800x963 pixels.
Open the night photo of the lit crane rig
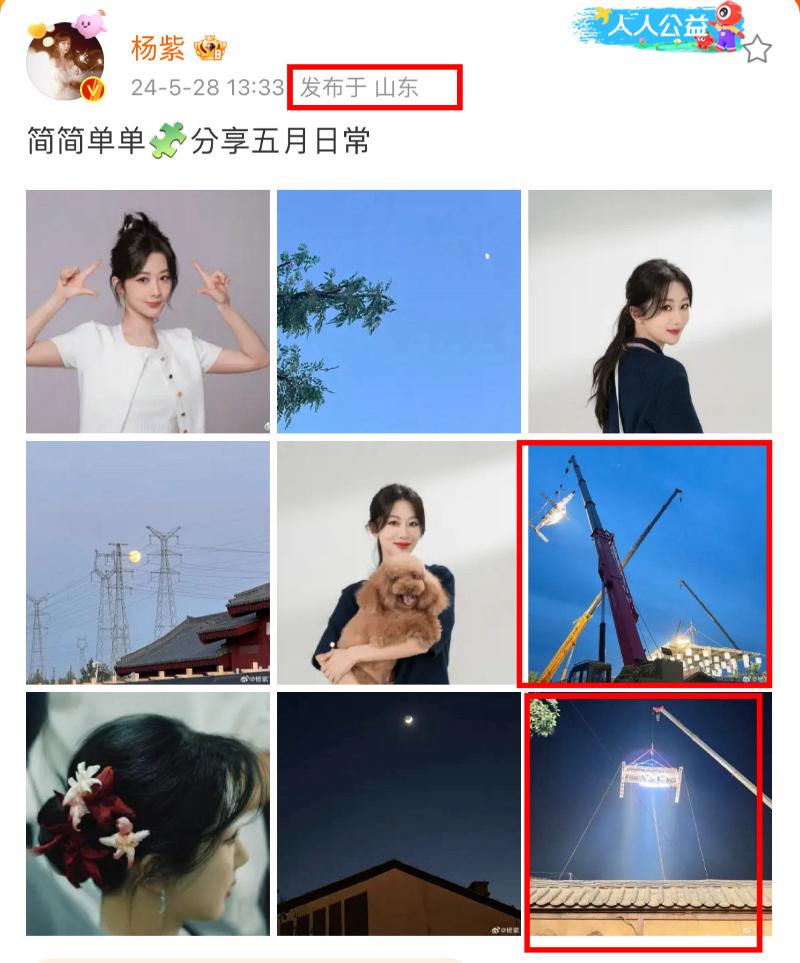(x=645, y=818)
